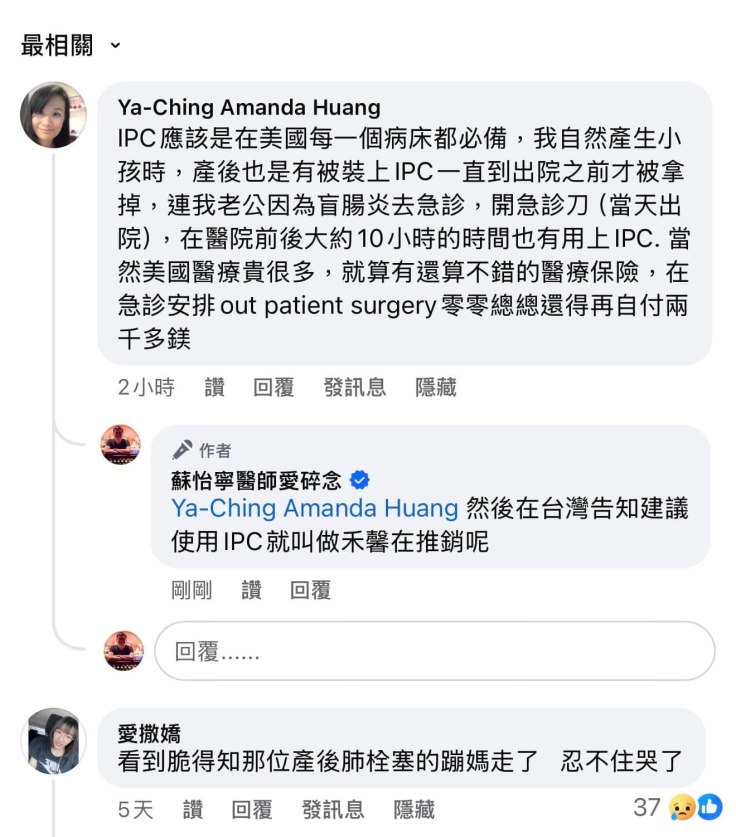
Task: Open 愛撒嬌's profile picture
Action: tap(53, 741)
